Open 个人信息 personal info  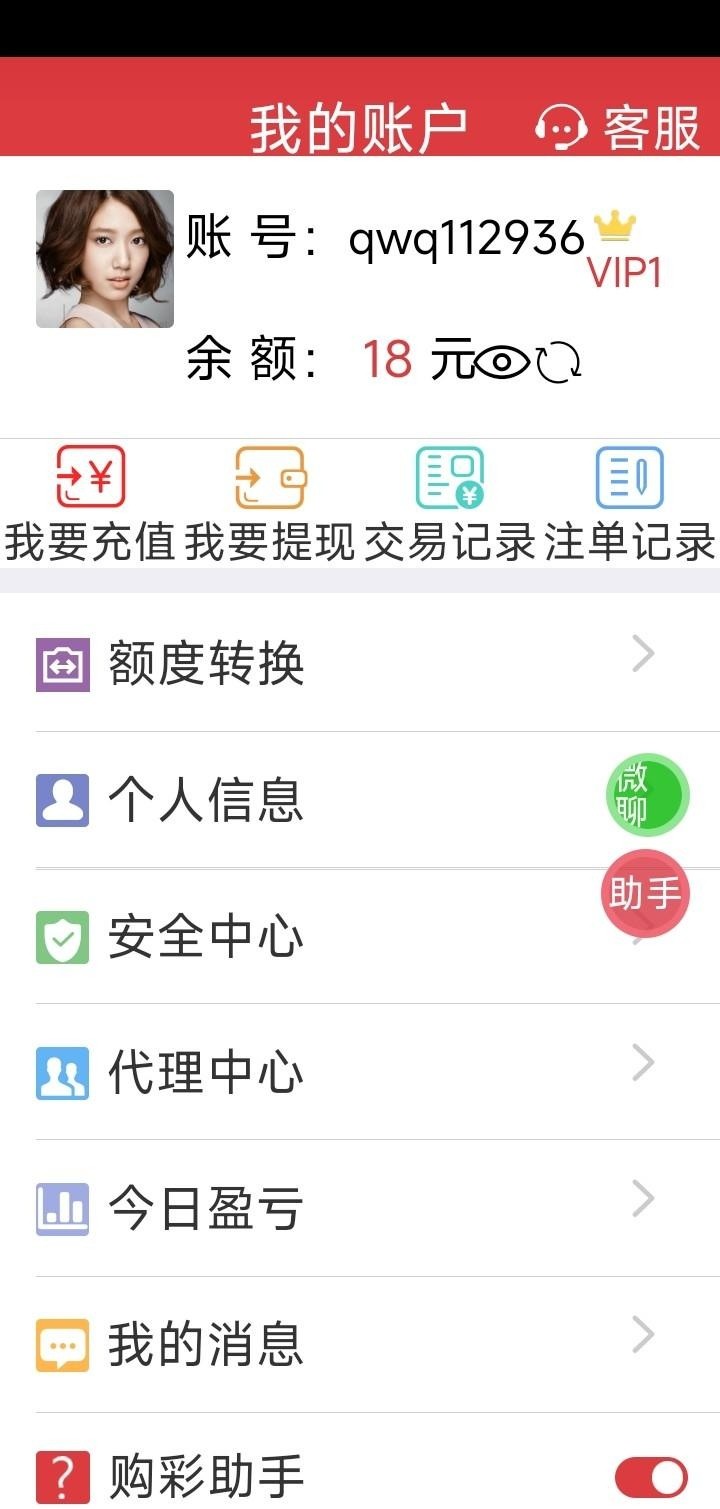[x=300, y=800]
